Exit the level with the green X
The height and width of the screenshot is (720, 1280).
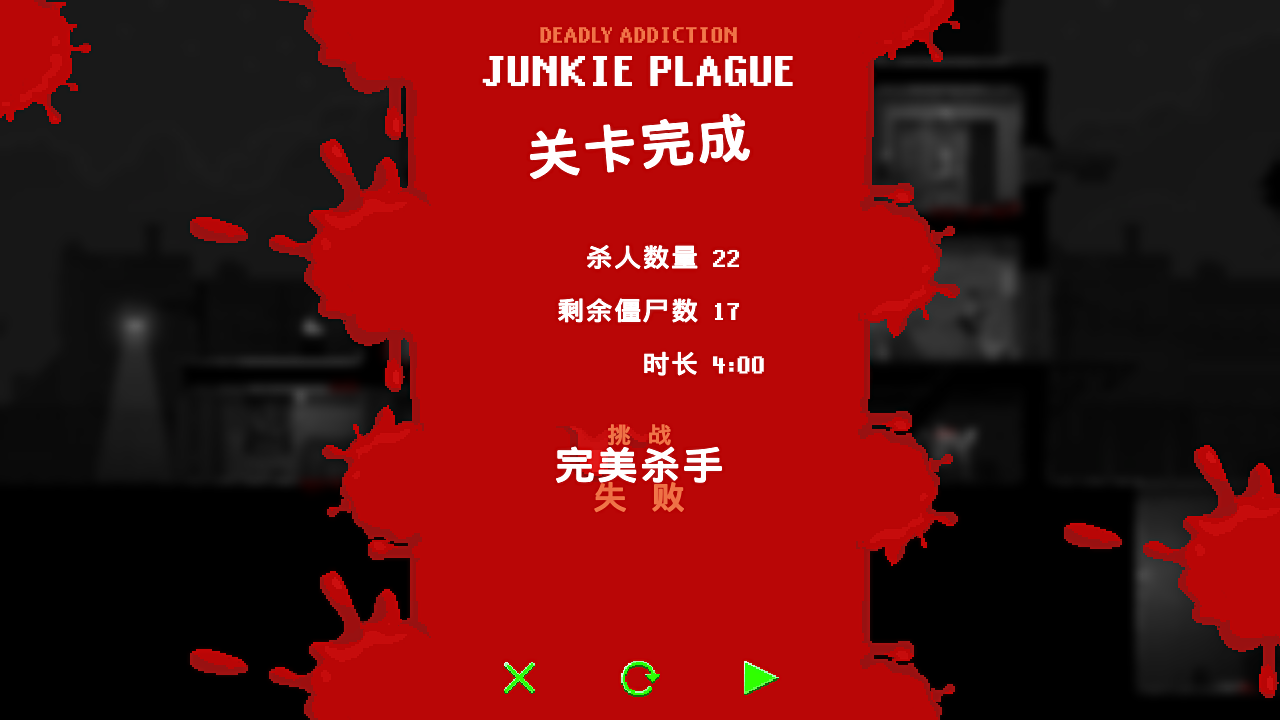(x=519, y=678)
